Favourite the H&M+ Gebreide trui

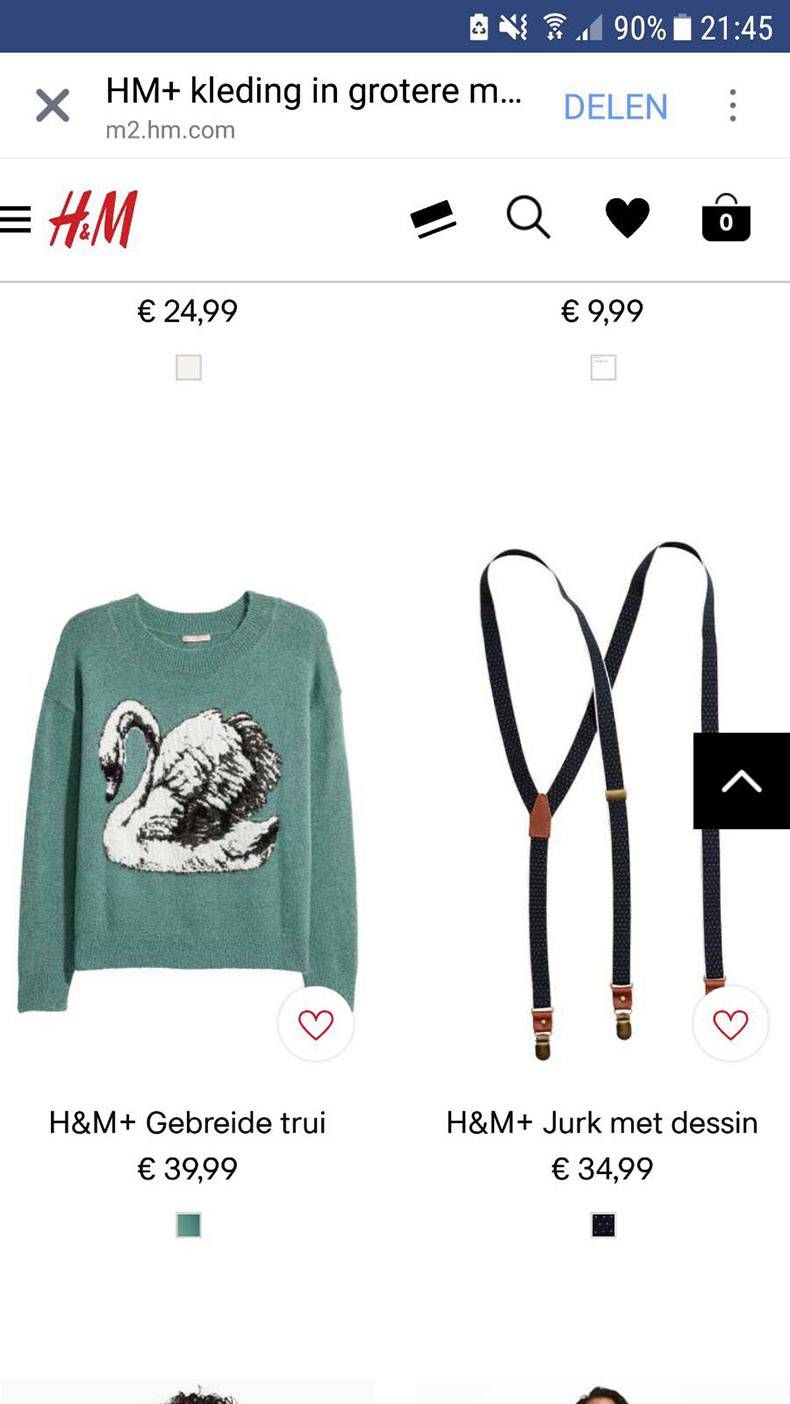click(x=316, y=1024)
